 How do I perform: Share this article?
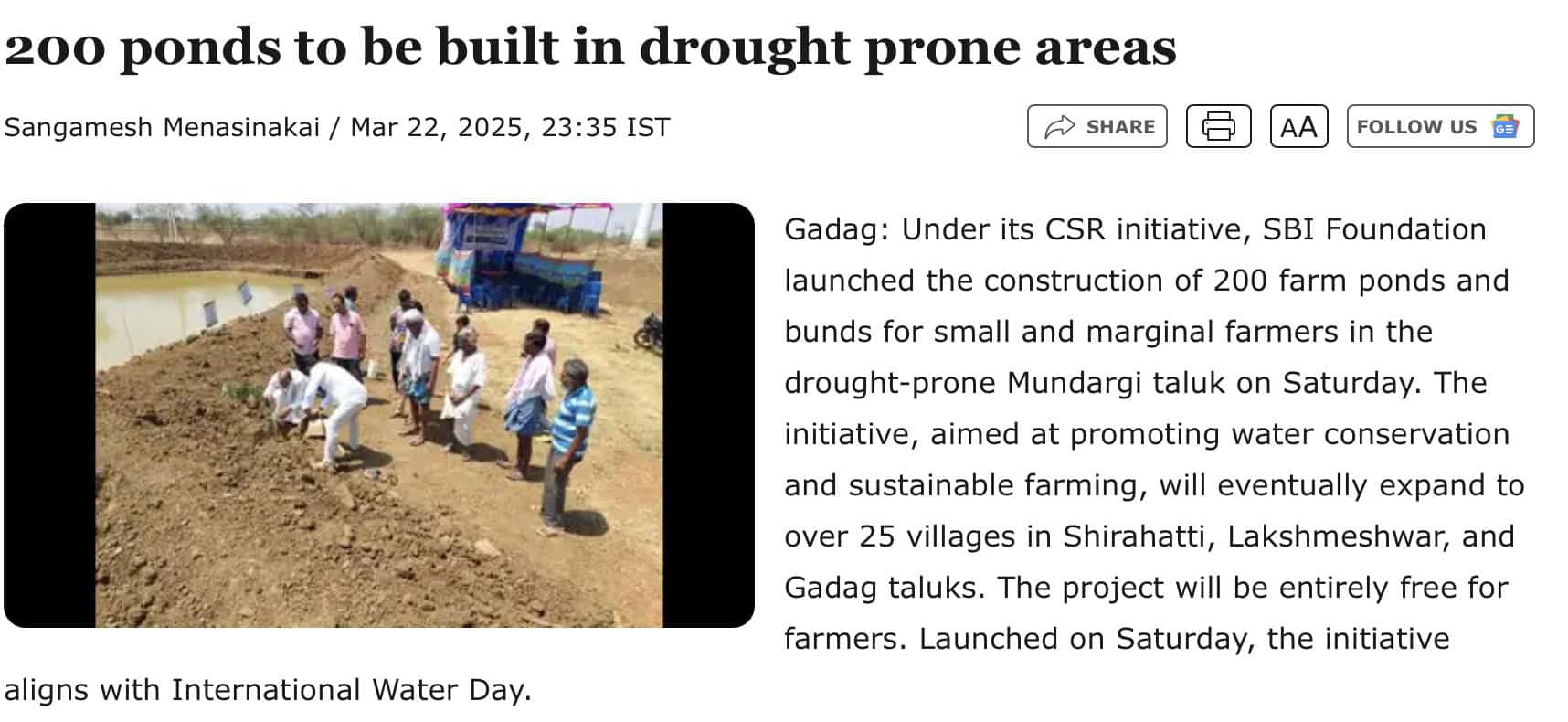1097,126
